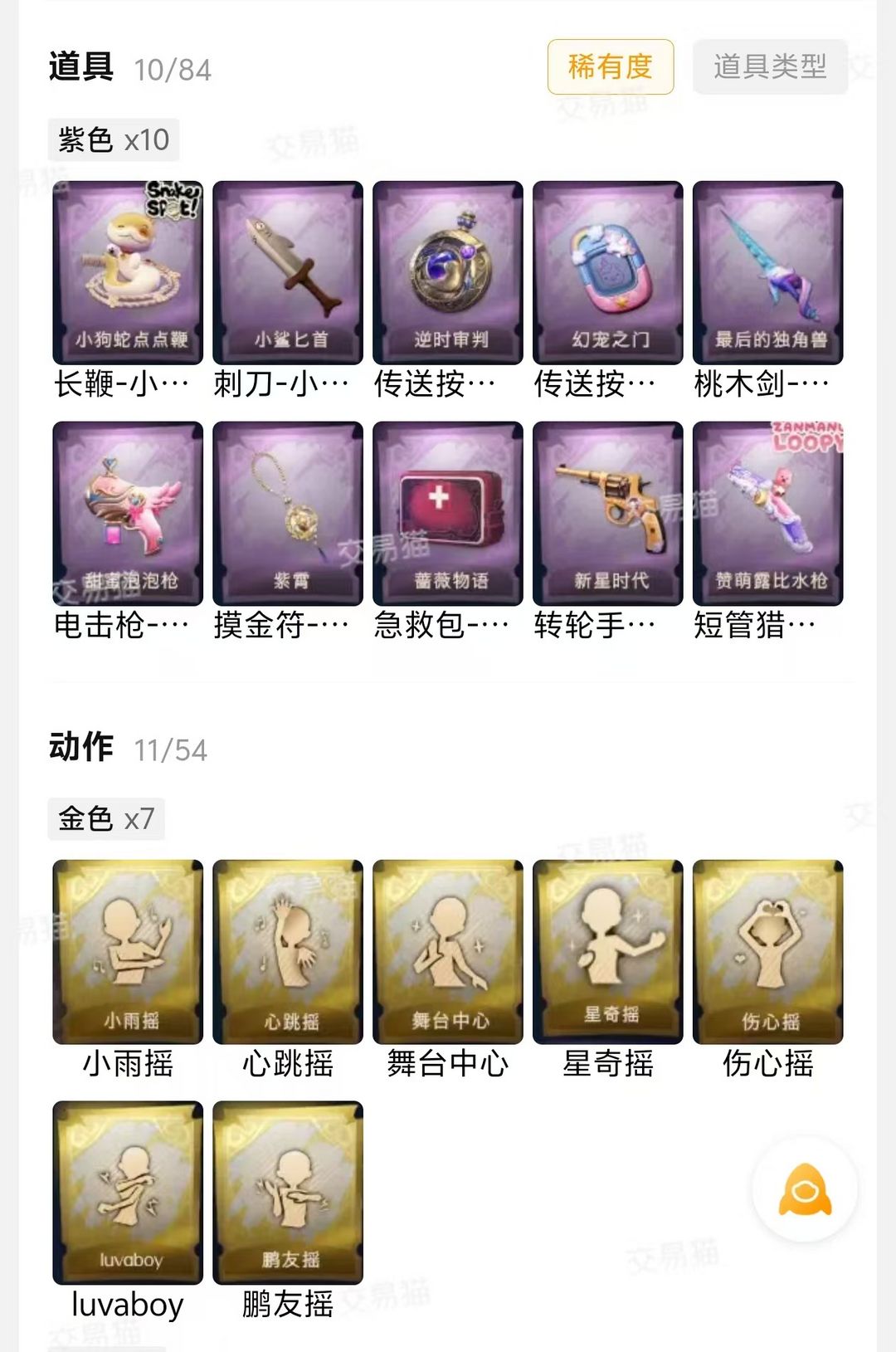Switch to the 道具类型 filter

770,66
